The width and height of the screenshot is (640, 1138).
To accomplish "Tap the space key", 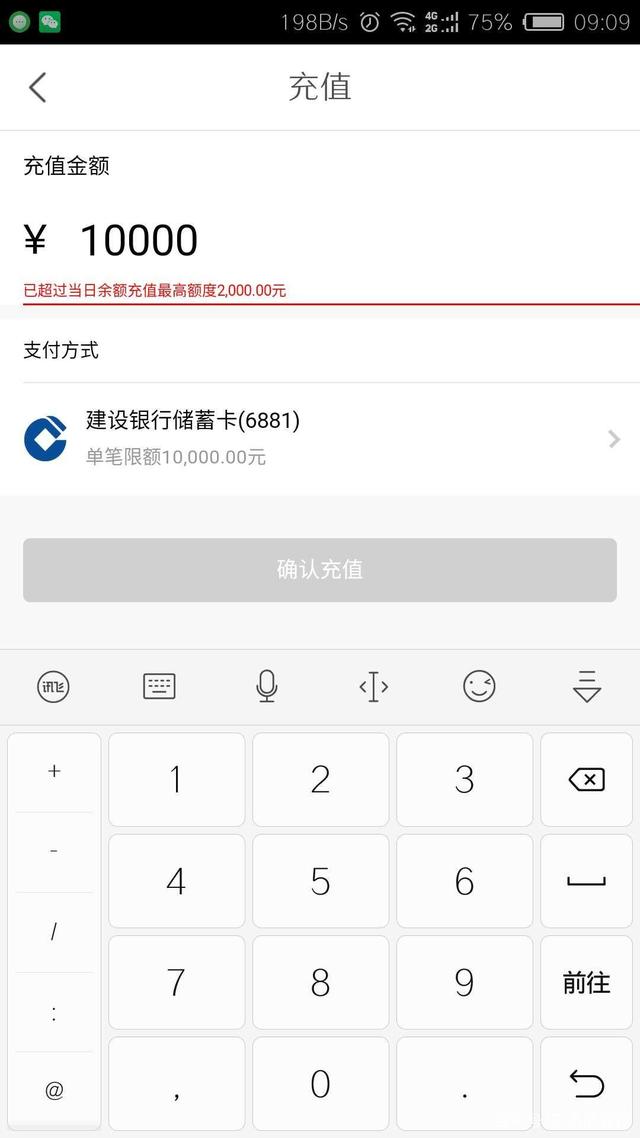I will (x=586, y=881).
